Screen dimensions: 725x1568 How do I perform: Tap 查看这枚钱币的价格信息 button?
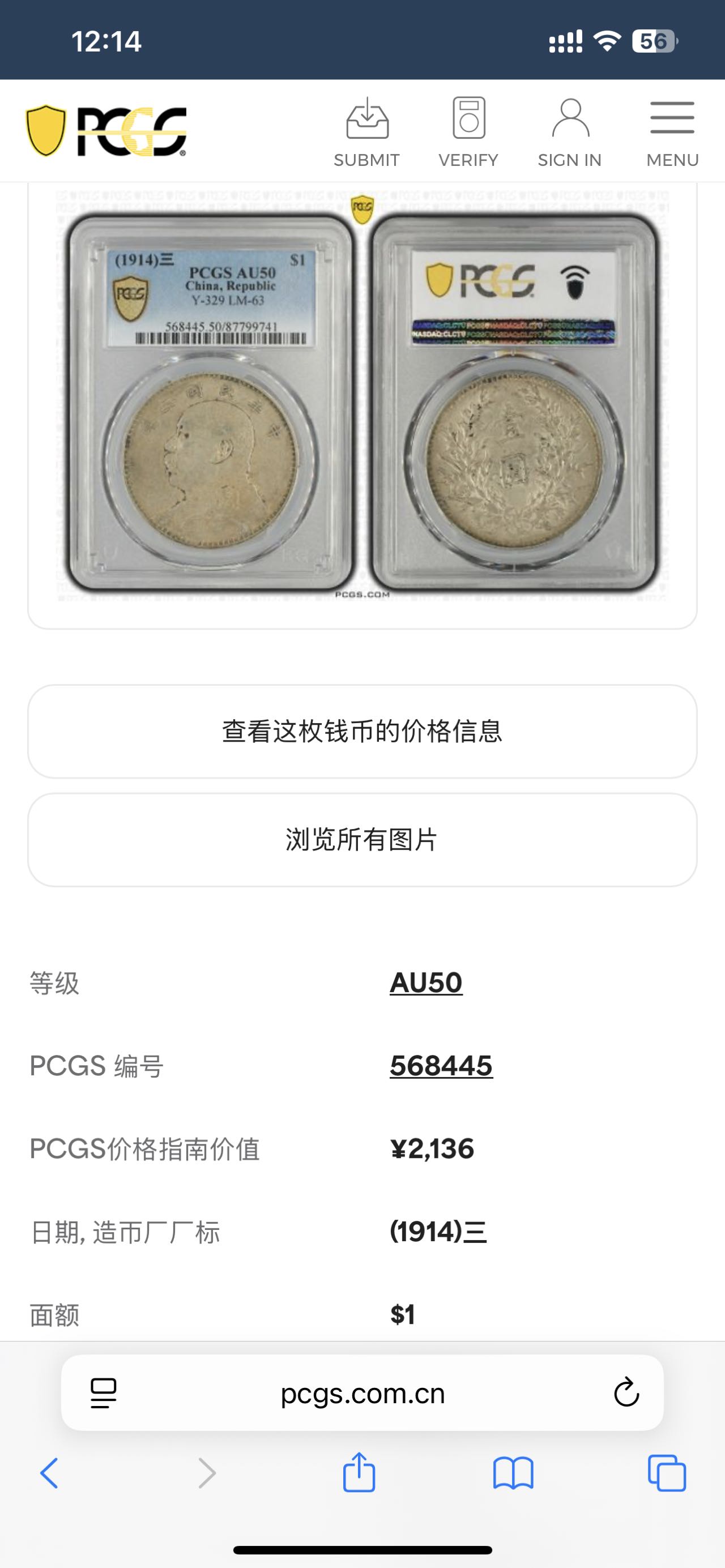pyautogui.click(x=362, y=731)
